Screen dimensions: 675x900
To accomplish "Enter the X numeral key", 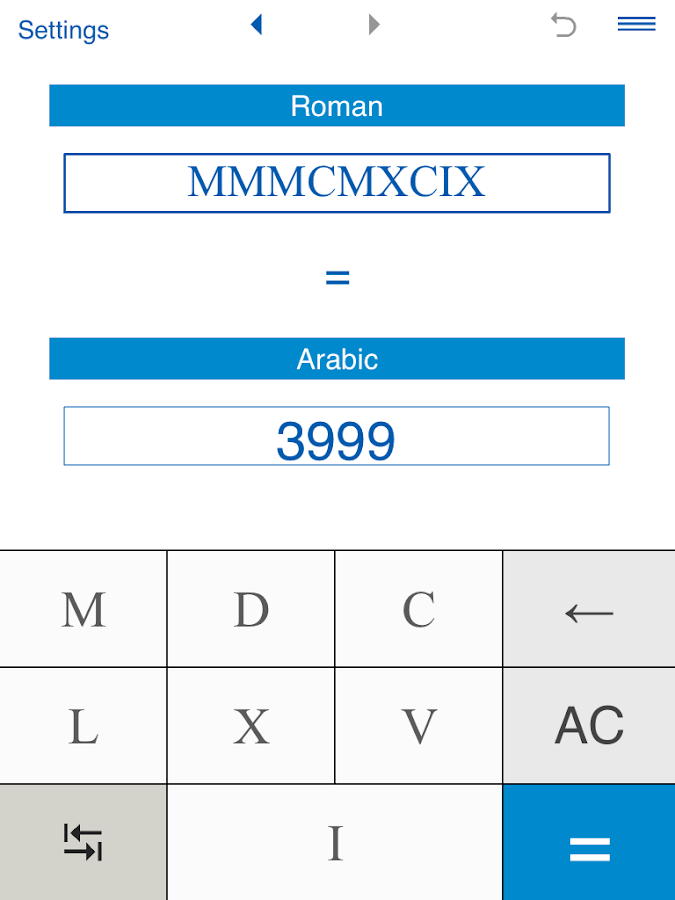I will (x=251, y=726).
